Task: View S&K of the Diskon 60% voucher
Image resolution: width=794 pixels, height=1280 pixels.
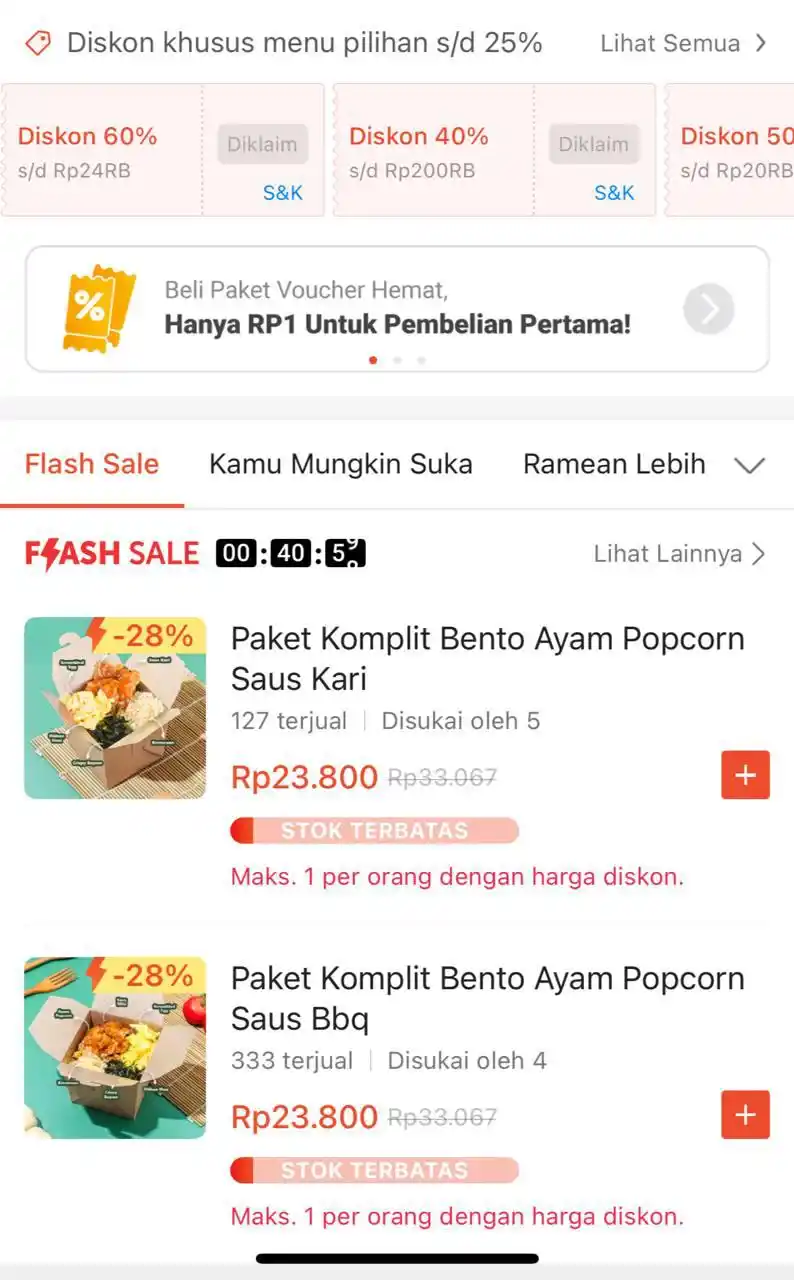Action: [x=282, y=193]
